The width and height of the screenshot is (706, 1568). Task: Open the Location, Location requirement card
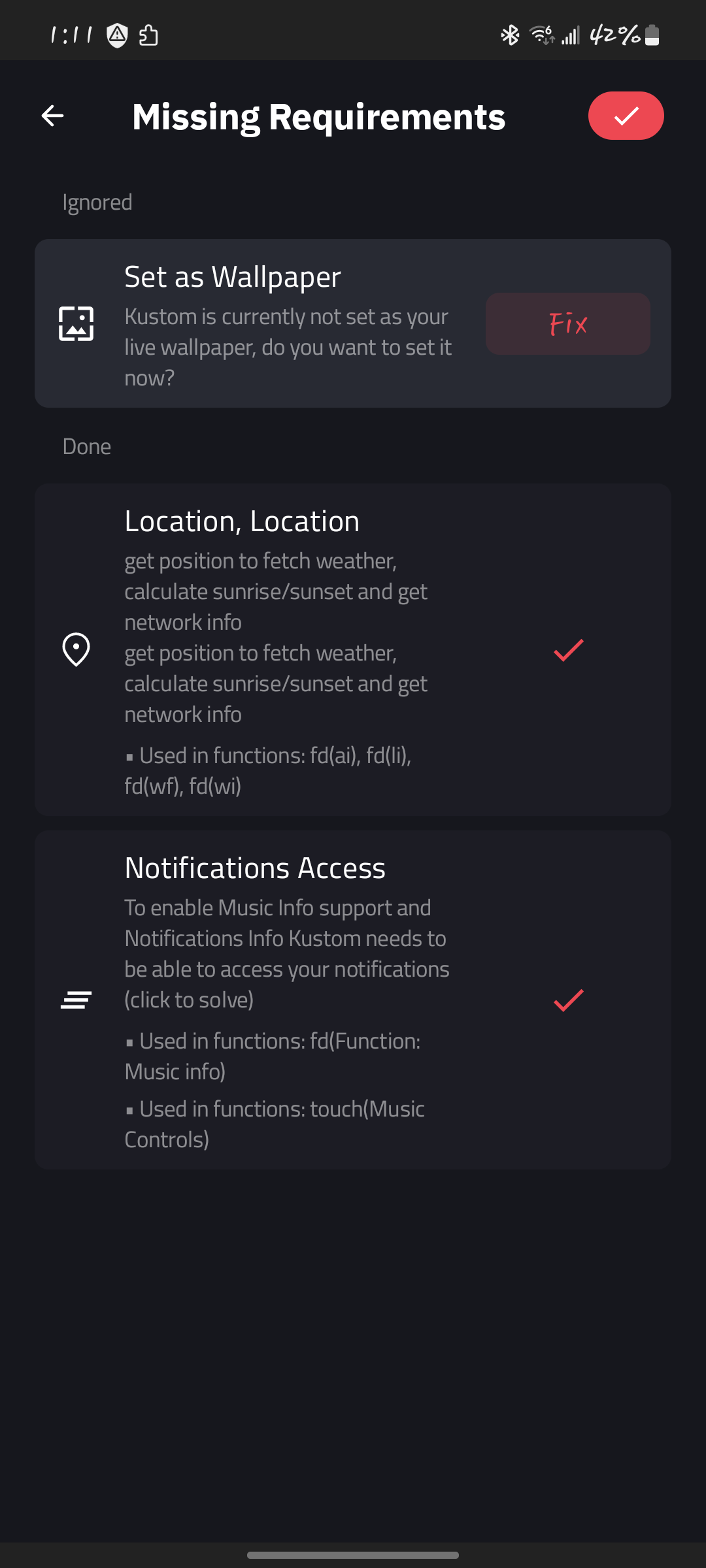click(288, 649)
